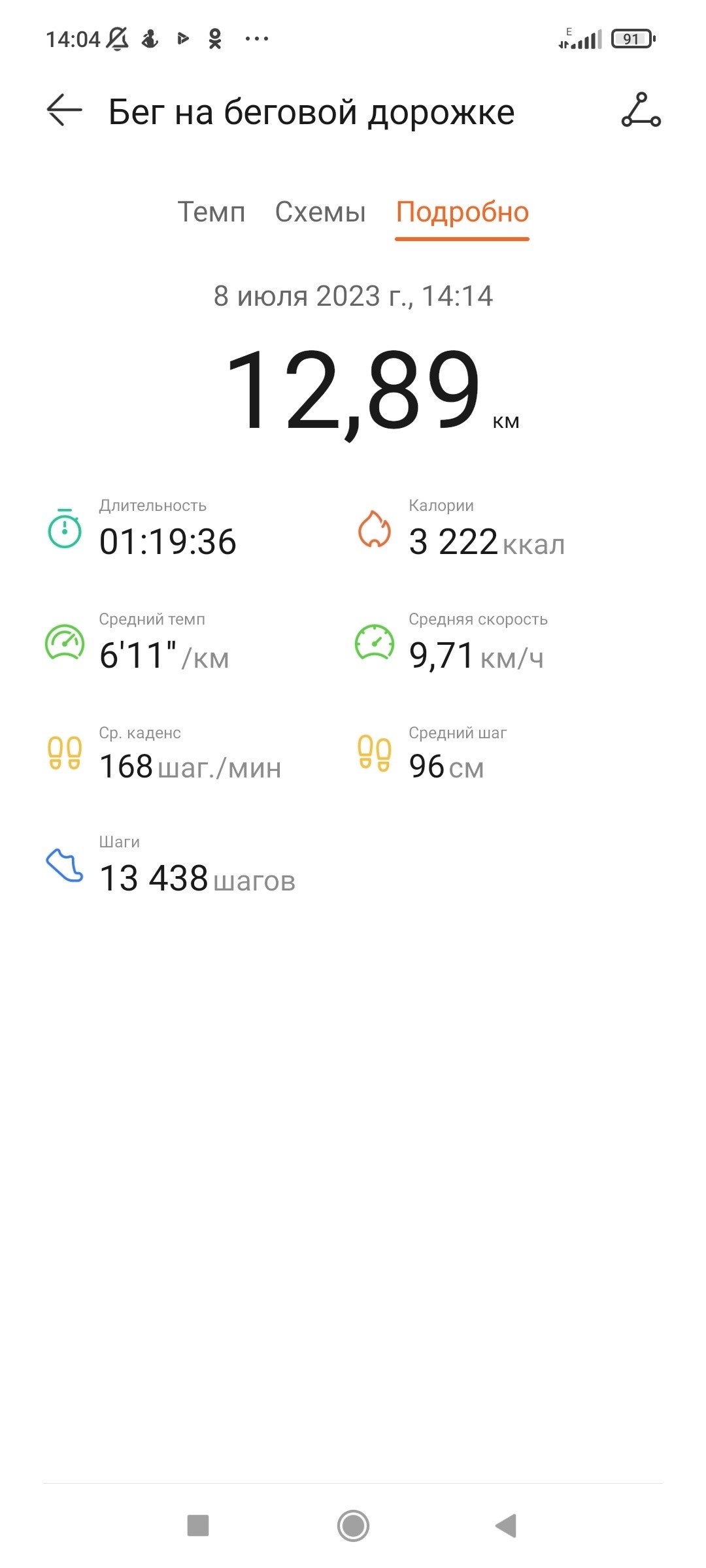Go back using the top-left arrow
Viewport: 706px width, 1568px height.
64,110
